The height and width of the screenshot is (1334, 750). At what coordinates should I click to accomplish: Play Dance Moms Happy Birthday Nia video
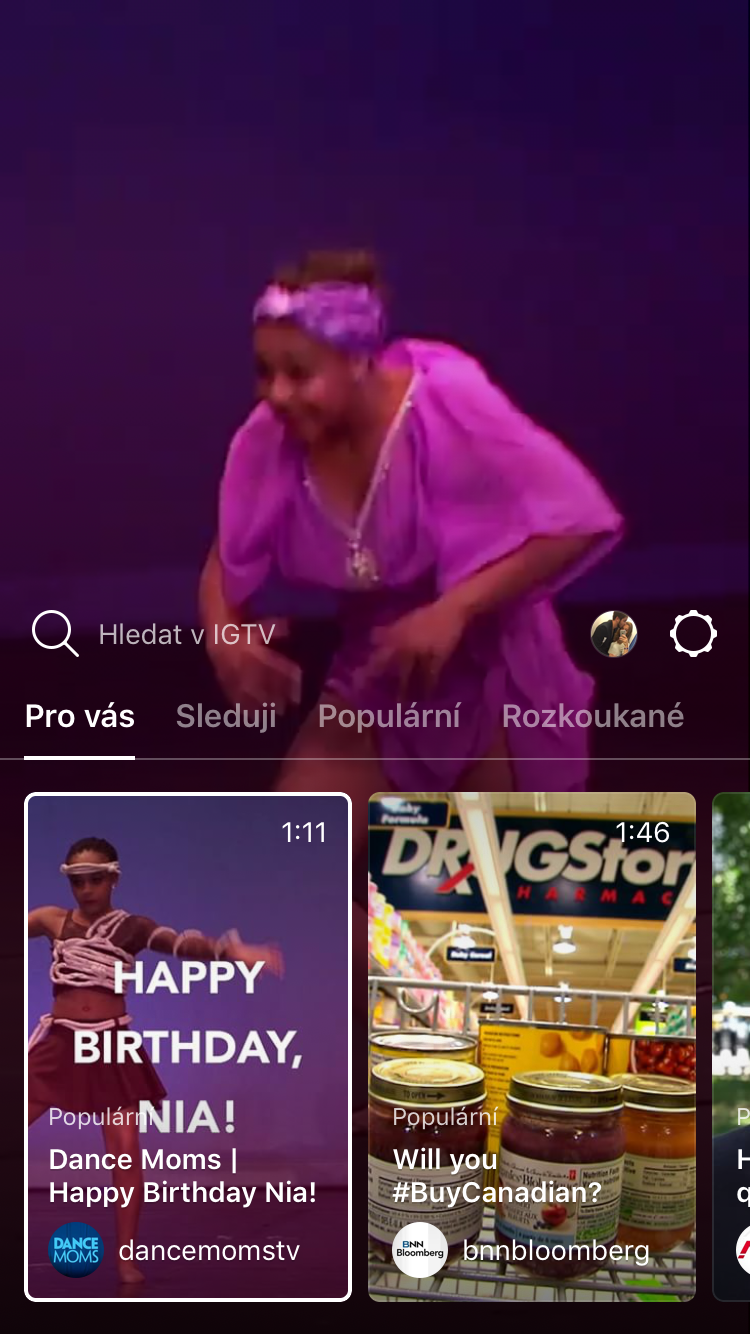point(188,1046)
